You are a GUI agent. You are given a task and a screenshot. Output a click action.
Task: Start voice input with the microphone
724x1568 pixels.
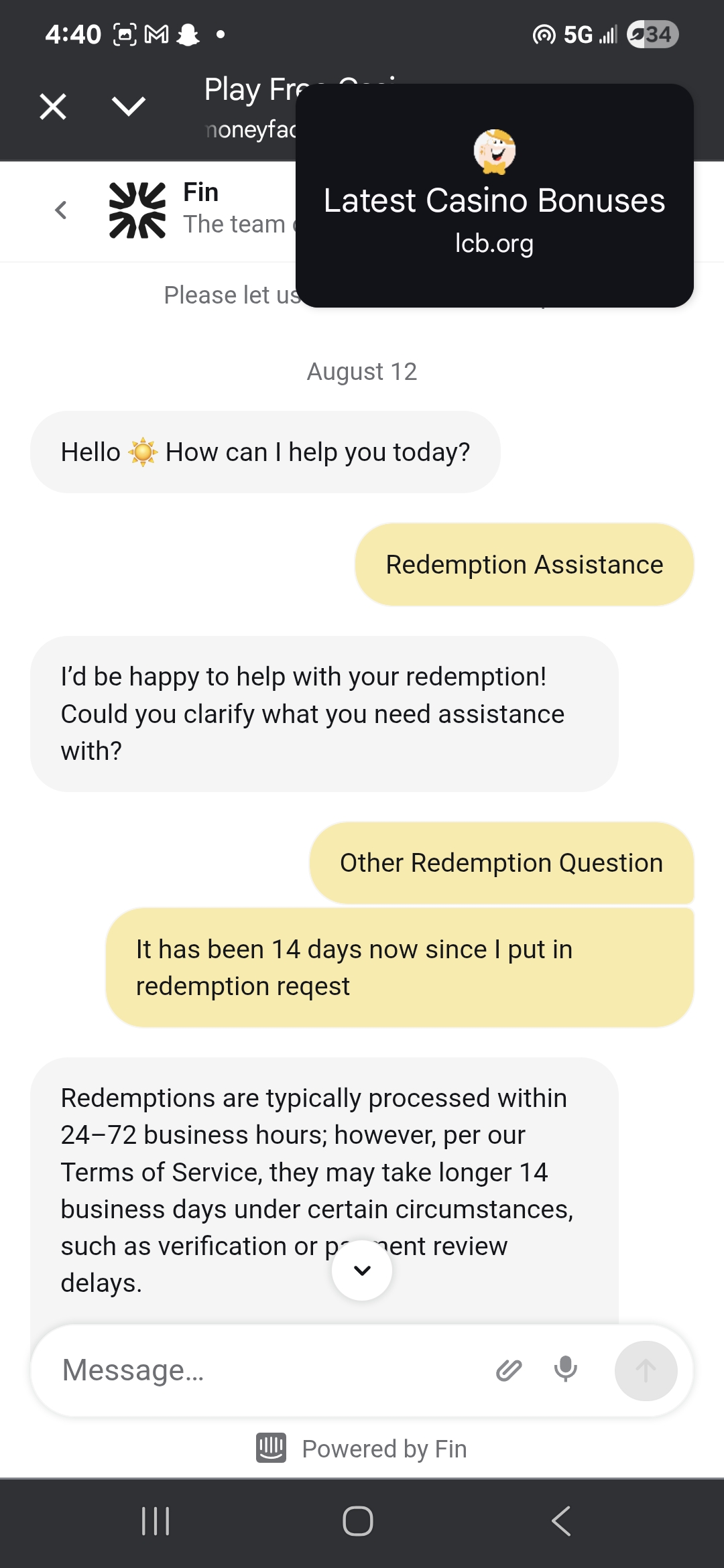[565, 1369]
